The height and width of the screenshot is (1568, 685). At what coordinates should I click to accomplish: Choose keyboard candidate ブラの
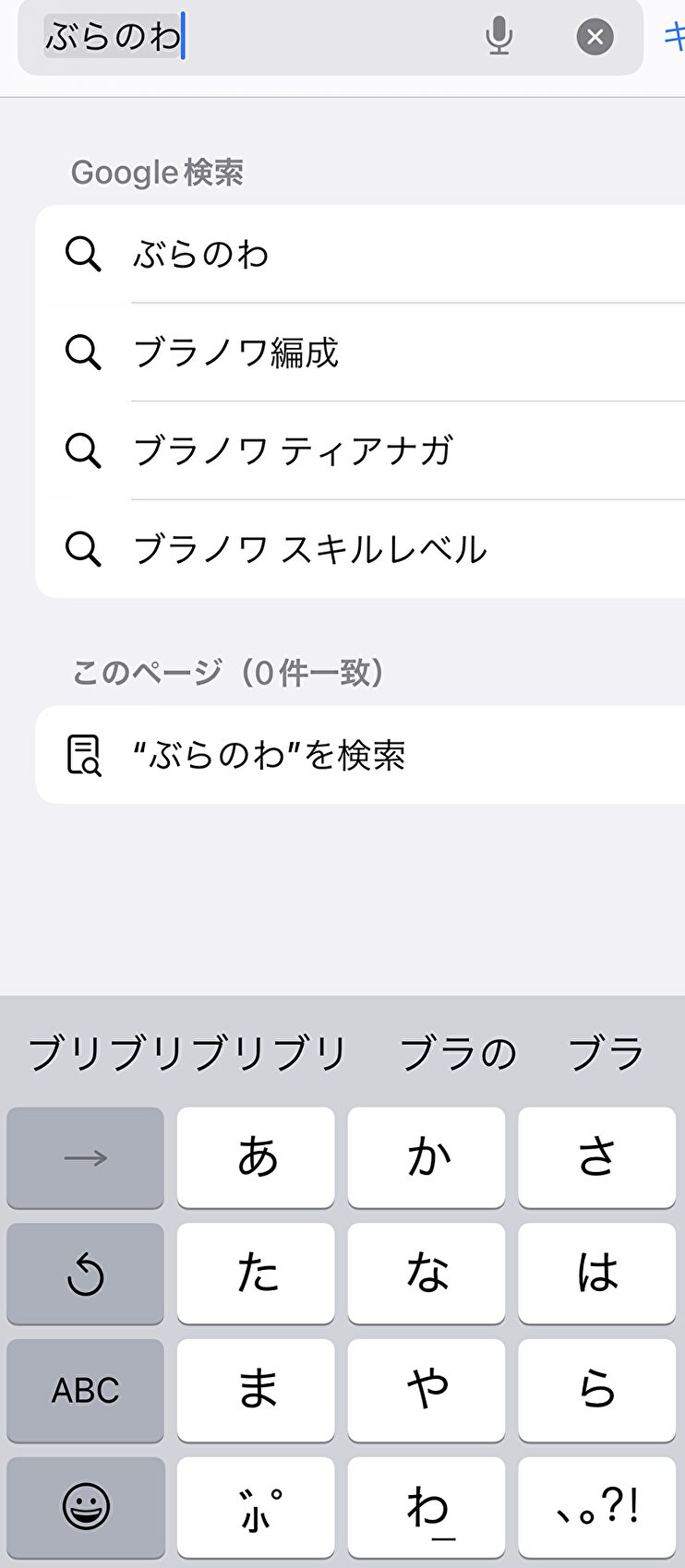pyautogui.click(x=458, y=1053)
